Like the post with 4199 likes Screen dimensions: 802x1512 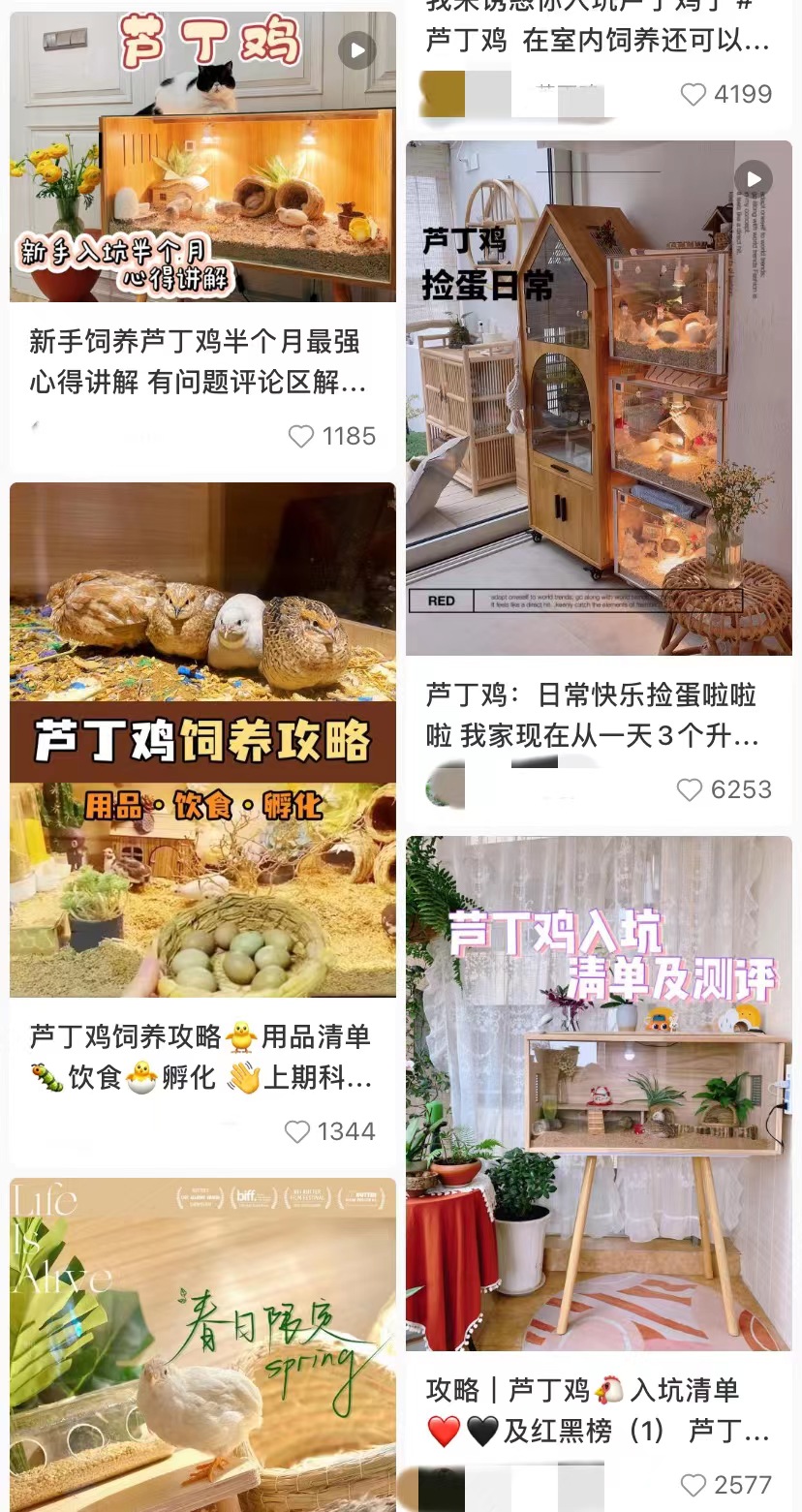coord(694,94)
